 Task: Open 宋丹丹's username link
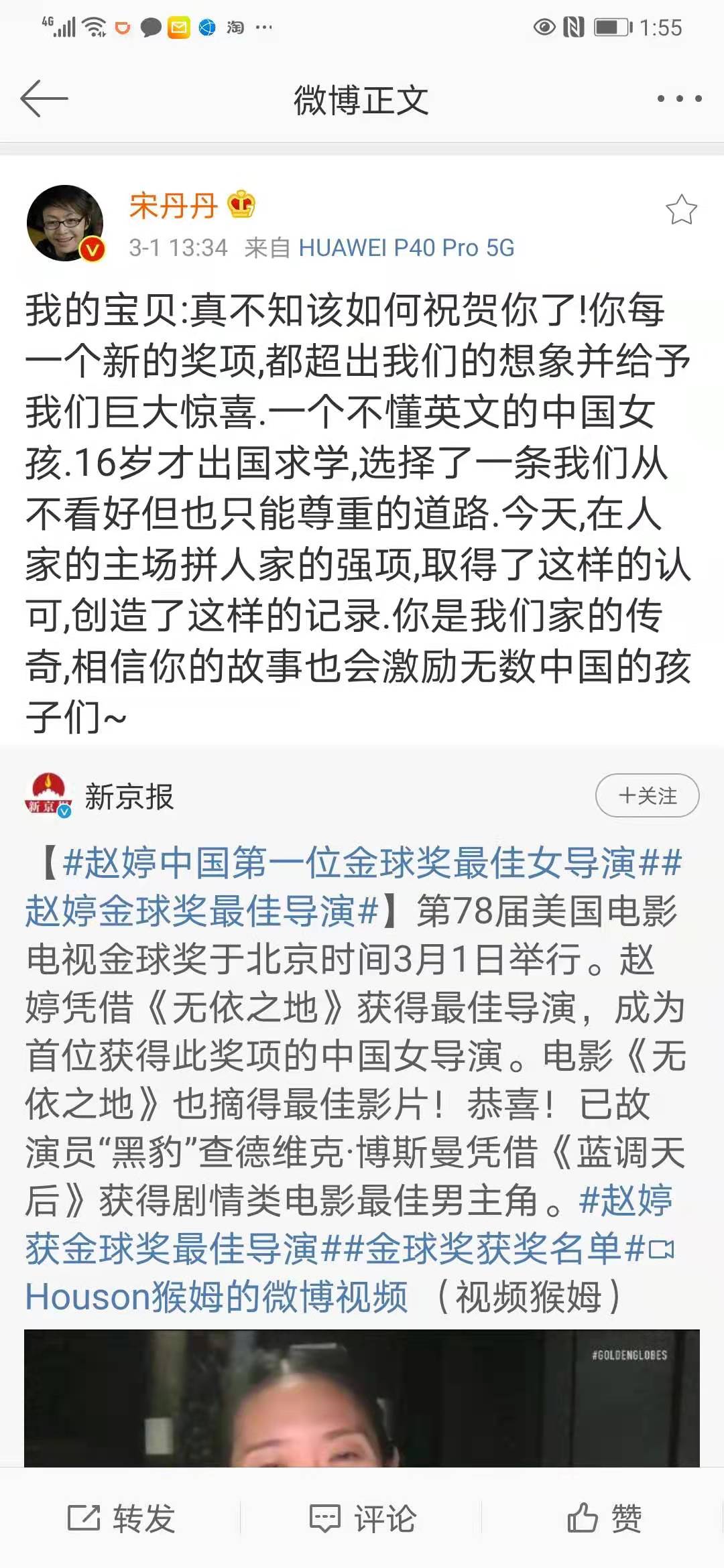(x=173, y=205)
